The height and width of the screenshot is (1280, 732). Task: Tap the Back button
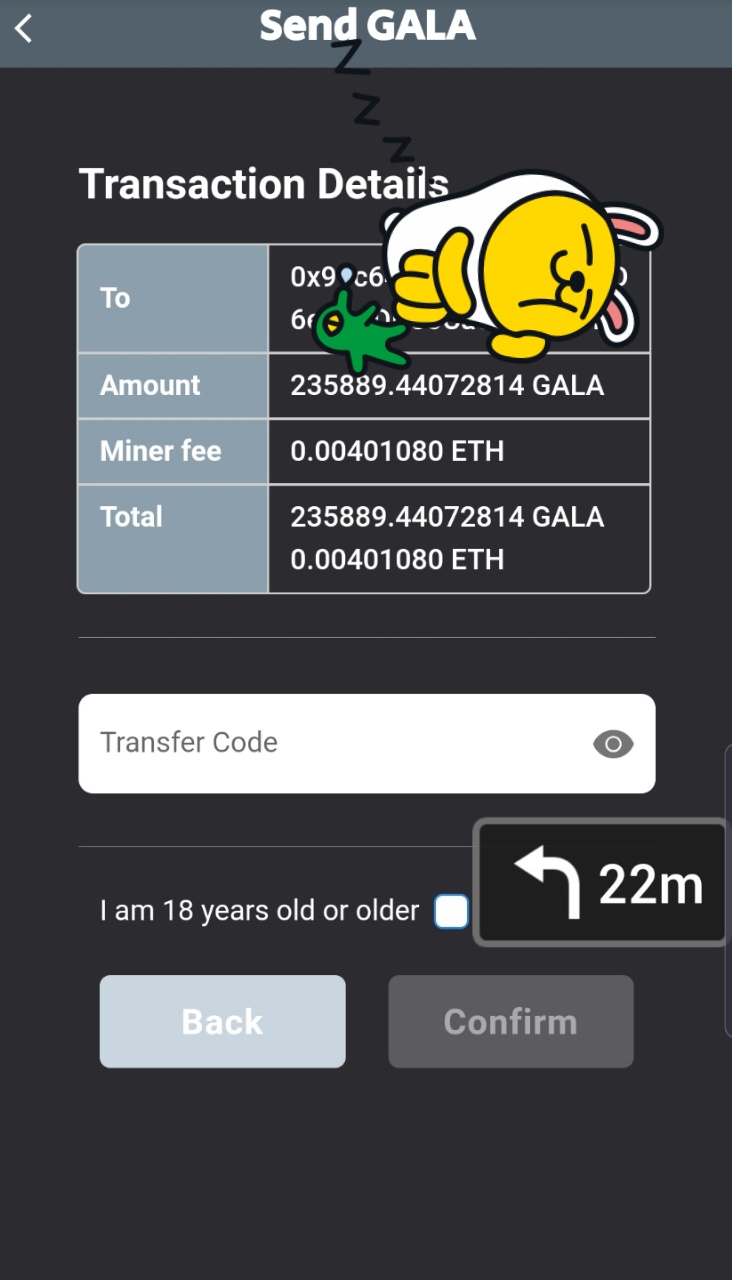coord(222,1021)
